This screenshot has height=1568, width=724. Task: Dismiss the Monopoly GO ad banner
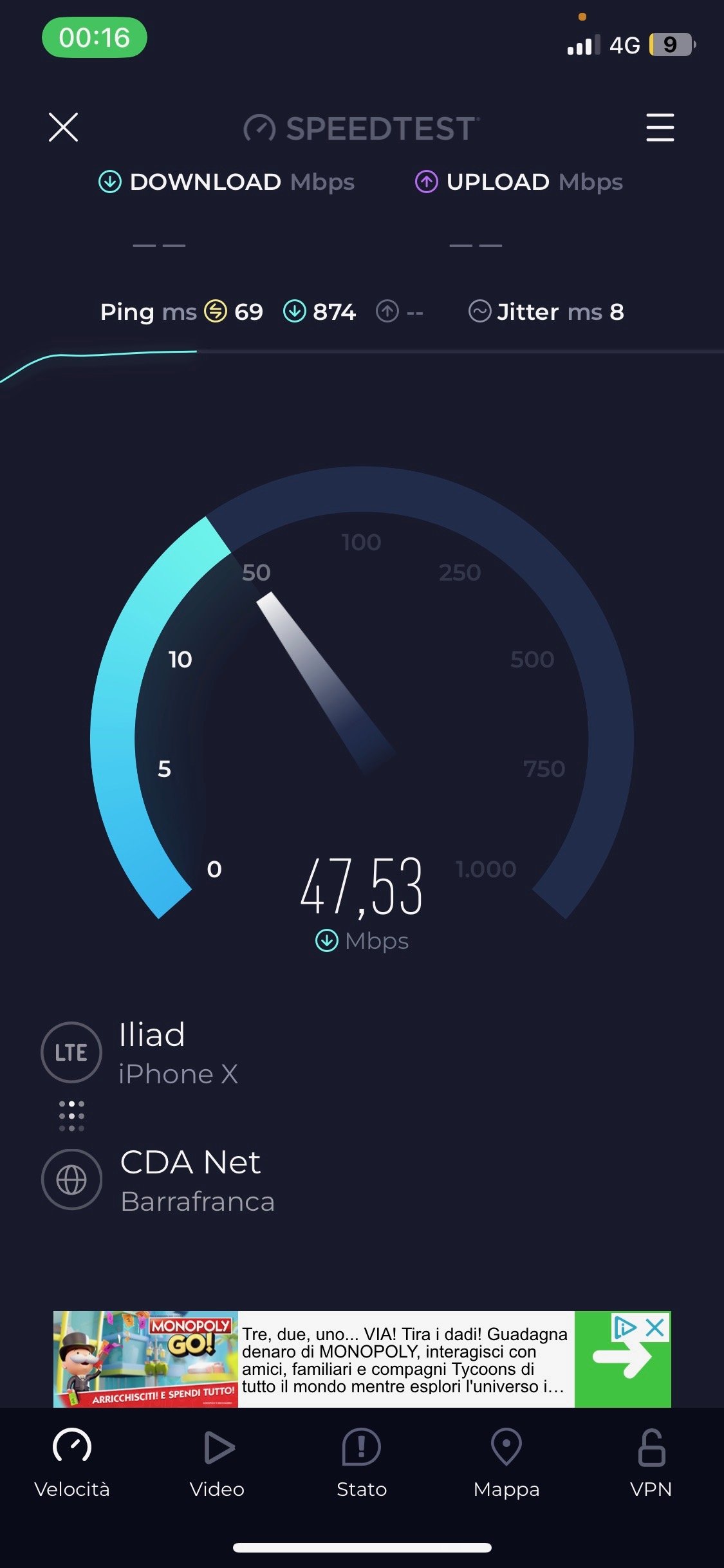(655, 1327)
